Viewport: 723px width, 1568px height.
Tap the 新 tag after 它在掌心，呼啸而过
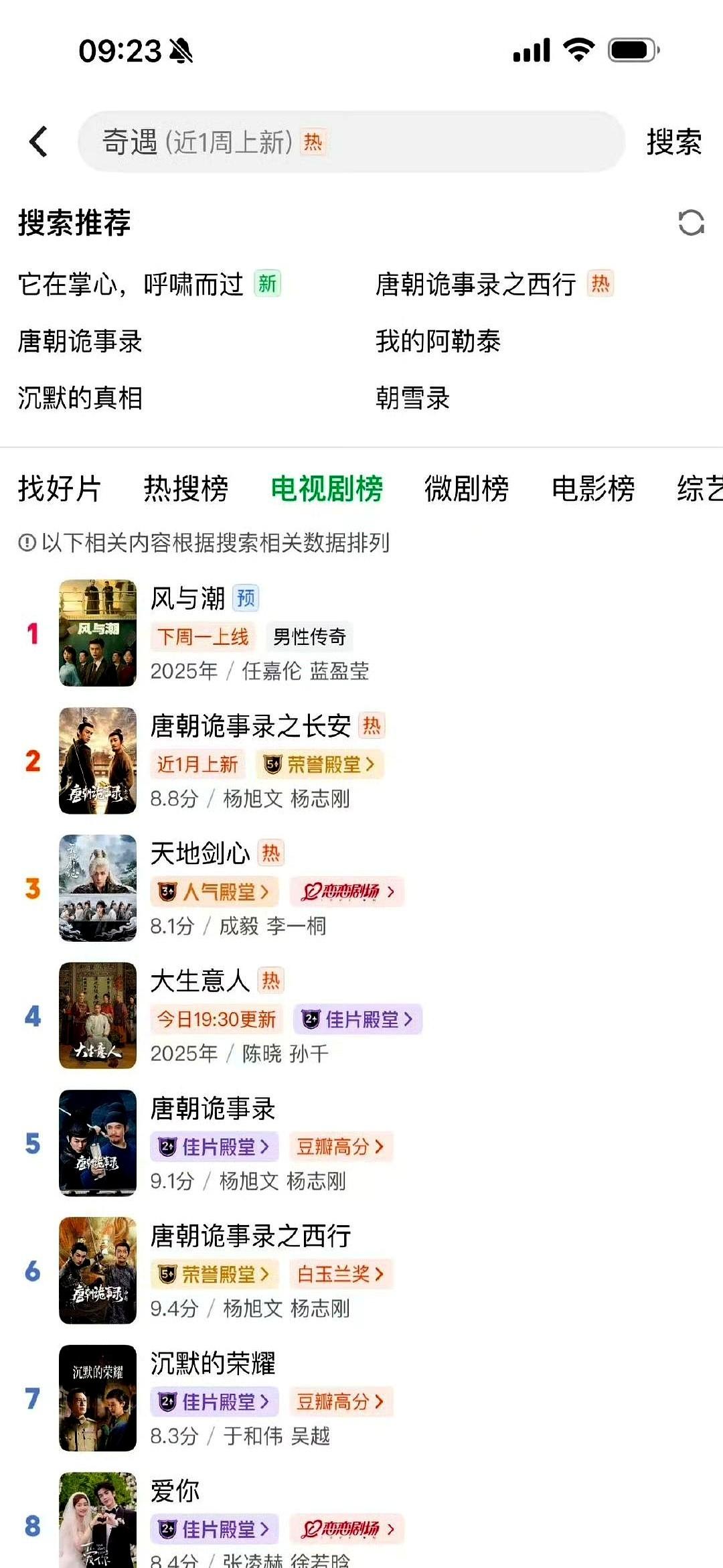266,283
